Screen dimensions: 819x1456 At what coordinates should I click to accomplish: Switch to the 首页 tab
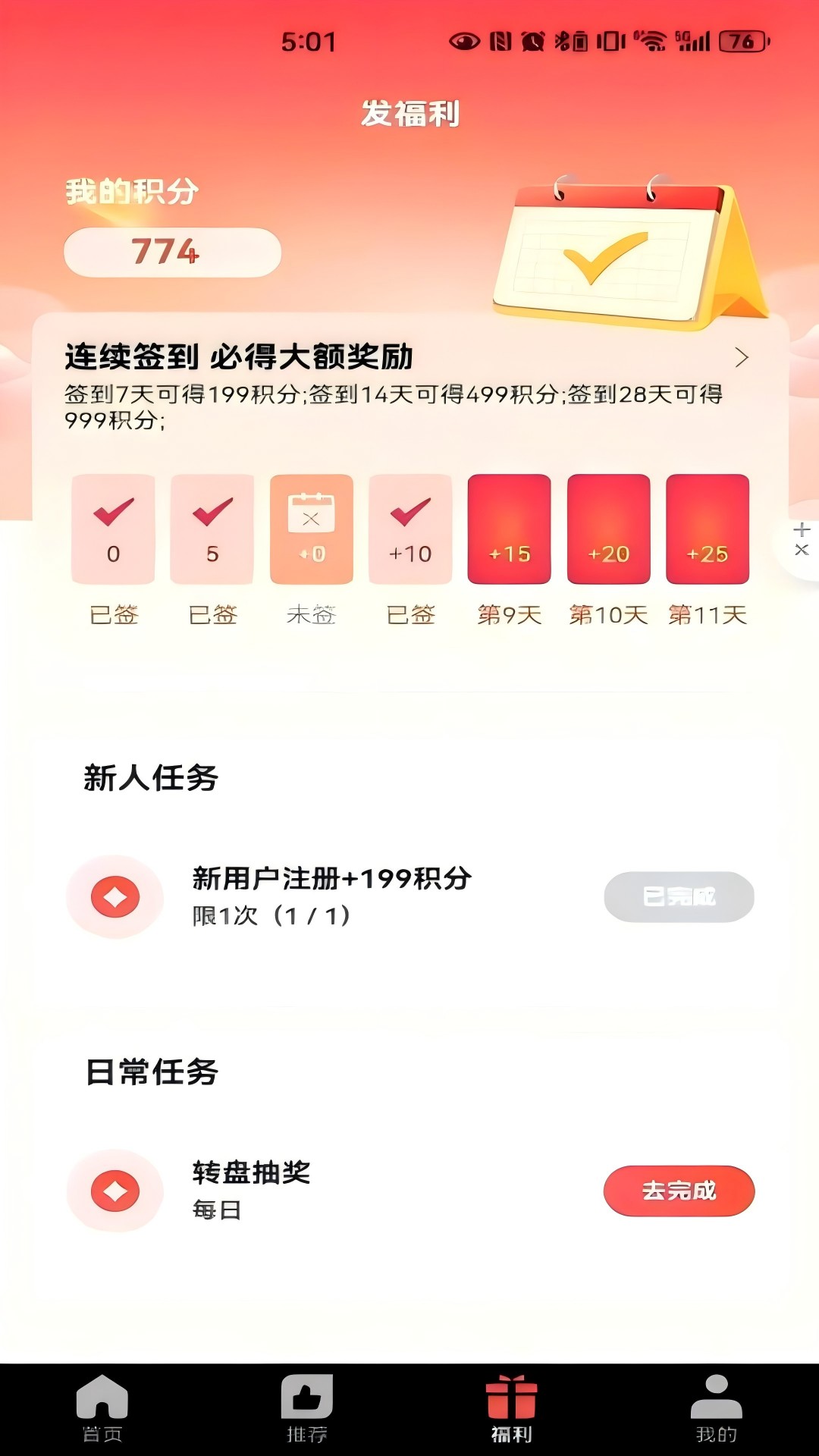click(102, 1409)
